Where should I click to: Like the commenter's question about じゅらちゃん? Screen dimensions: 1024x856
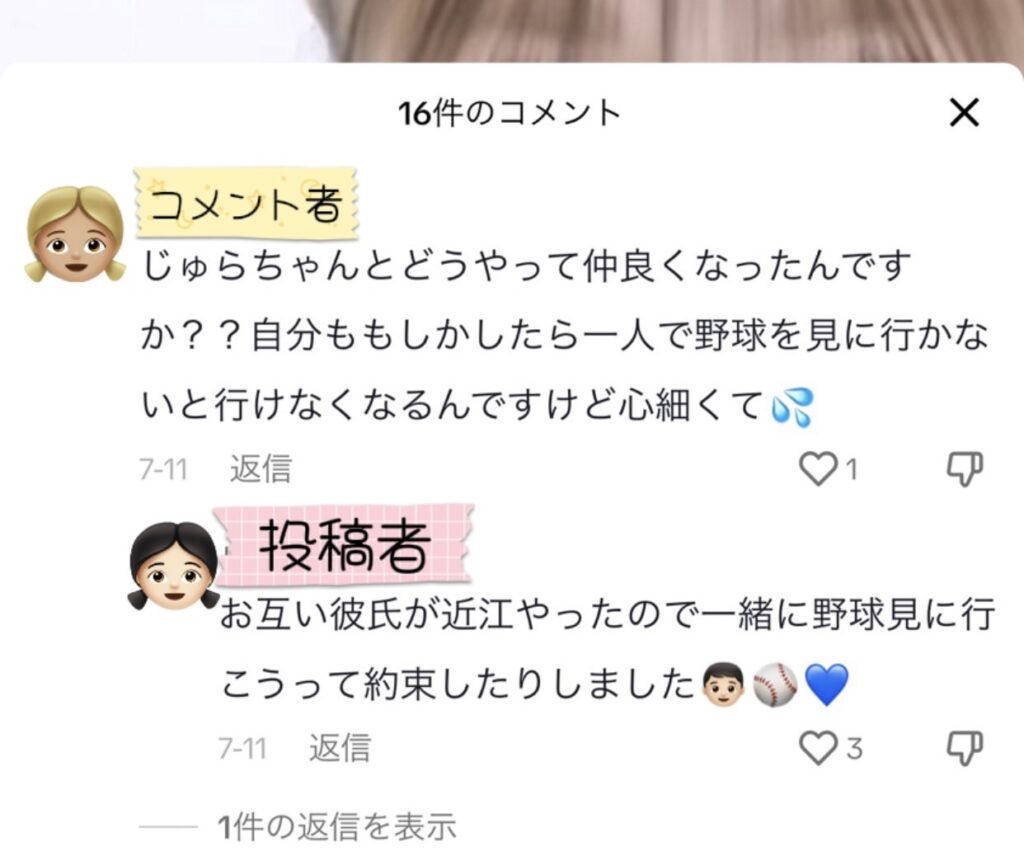point(818,469)
